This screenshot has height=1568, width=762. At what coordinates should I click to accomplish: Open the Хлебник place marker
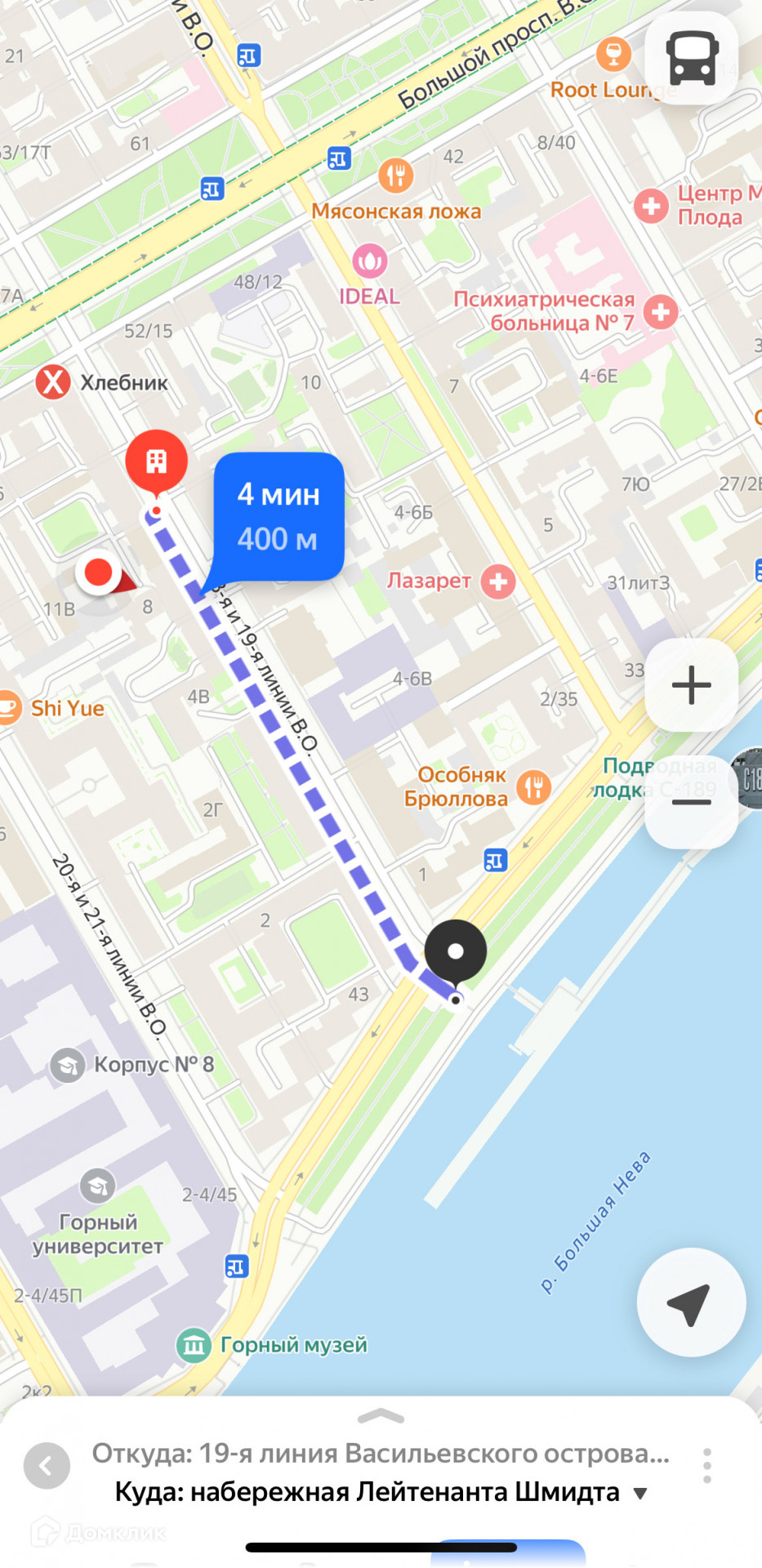[x=53, y=381]
